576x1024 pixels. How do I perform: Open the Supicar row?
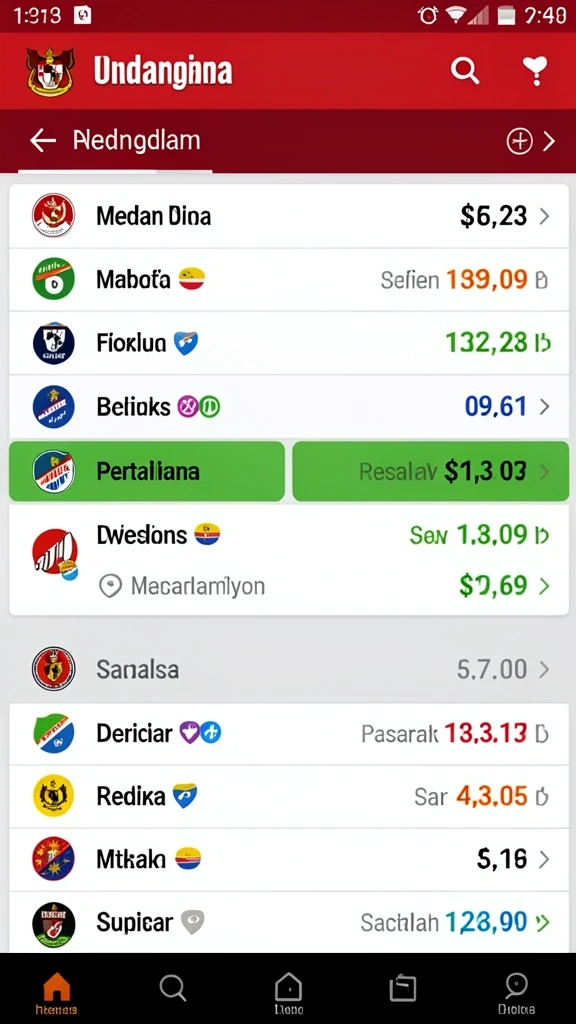[x=289, y=922]
